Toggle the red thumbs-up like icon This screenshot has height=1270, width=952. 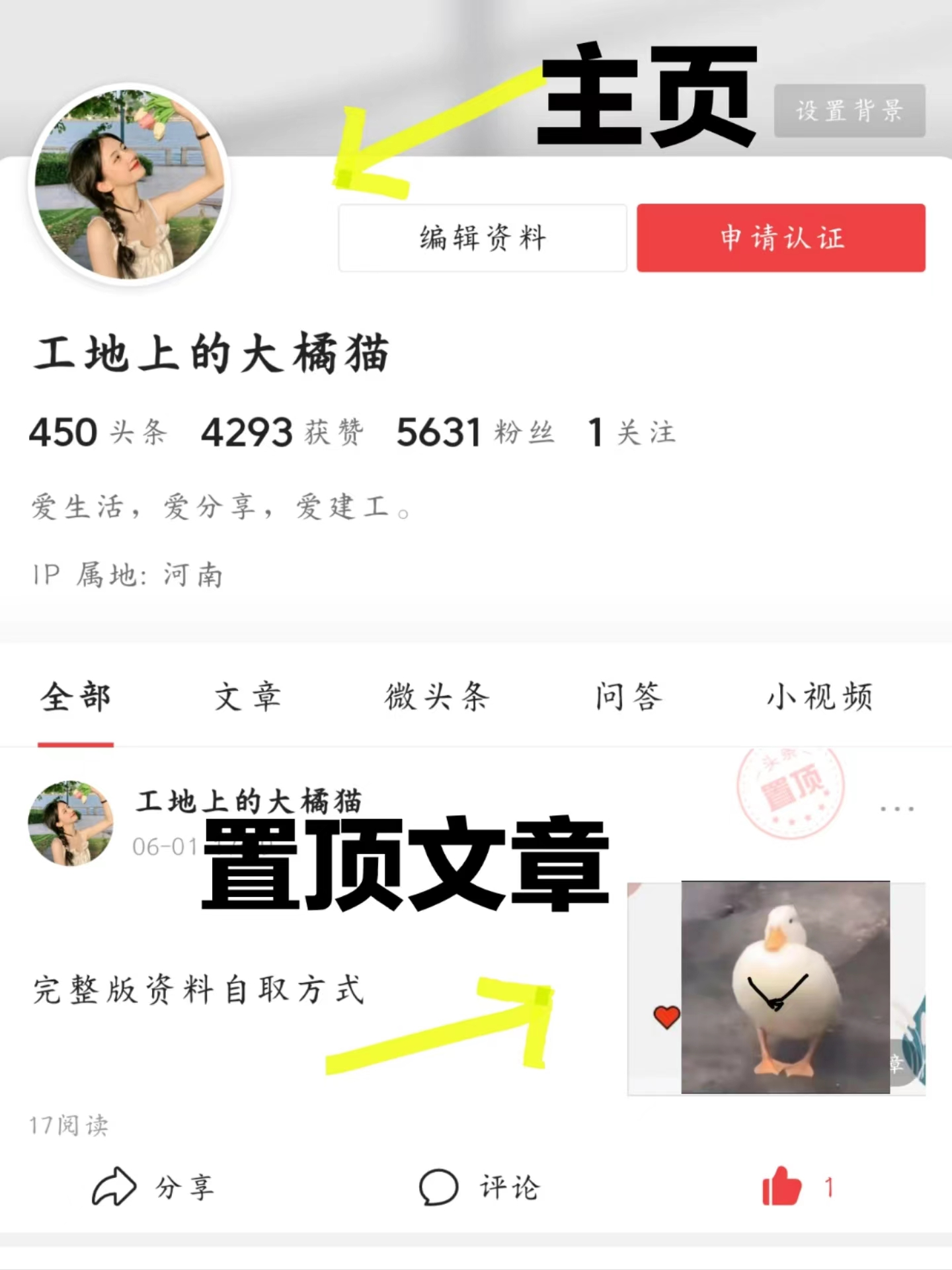781,1187
